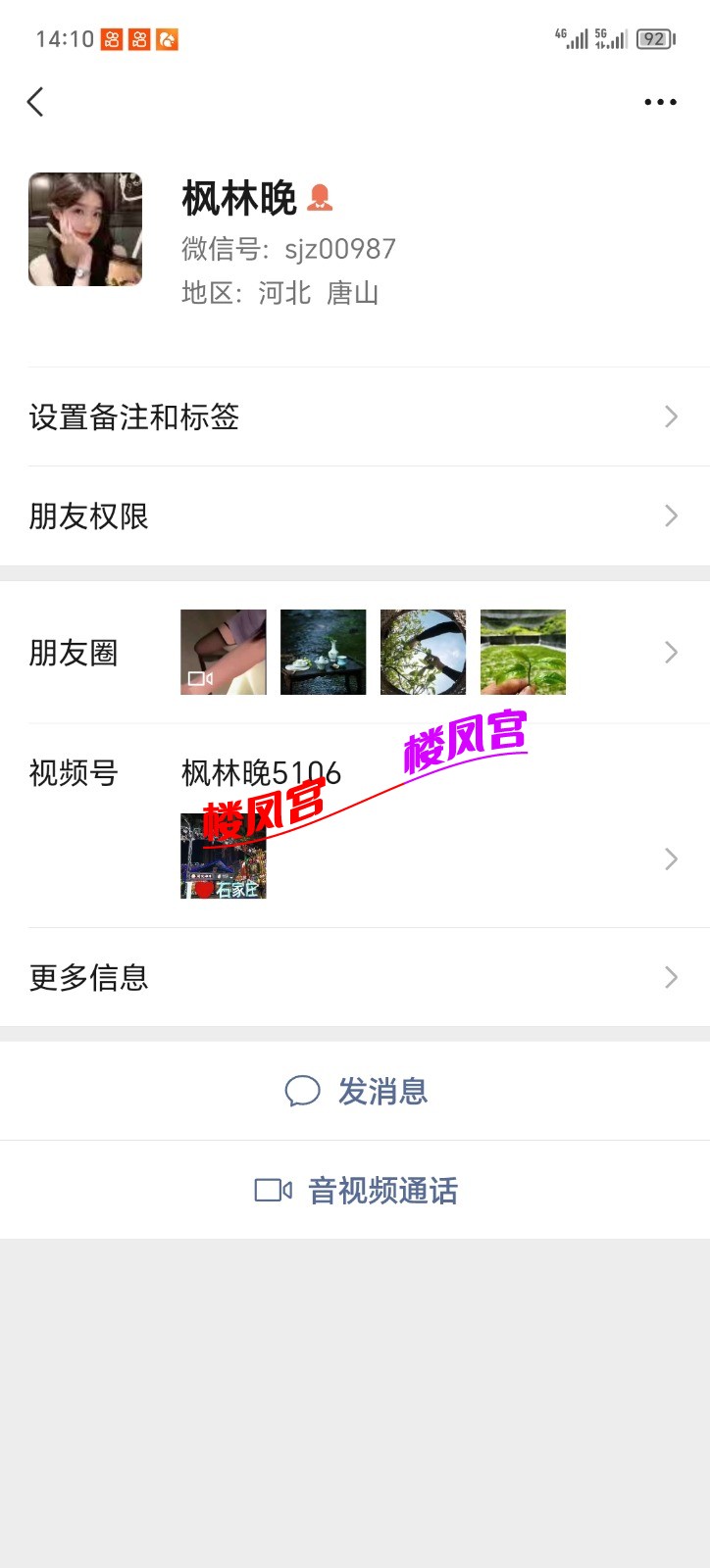View 枫林晚's profile avatar
Image resolution: width=710 pixels, height=1568 pixels.
tap(85, 229)
